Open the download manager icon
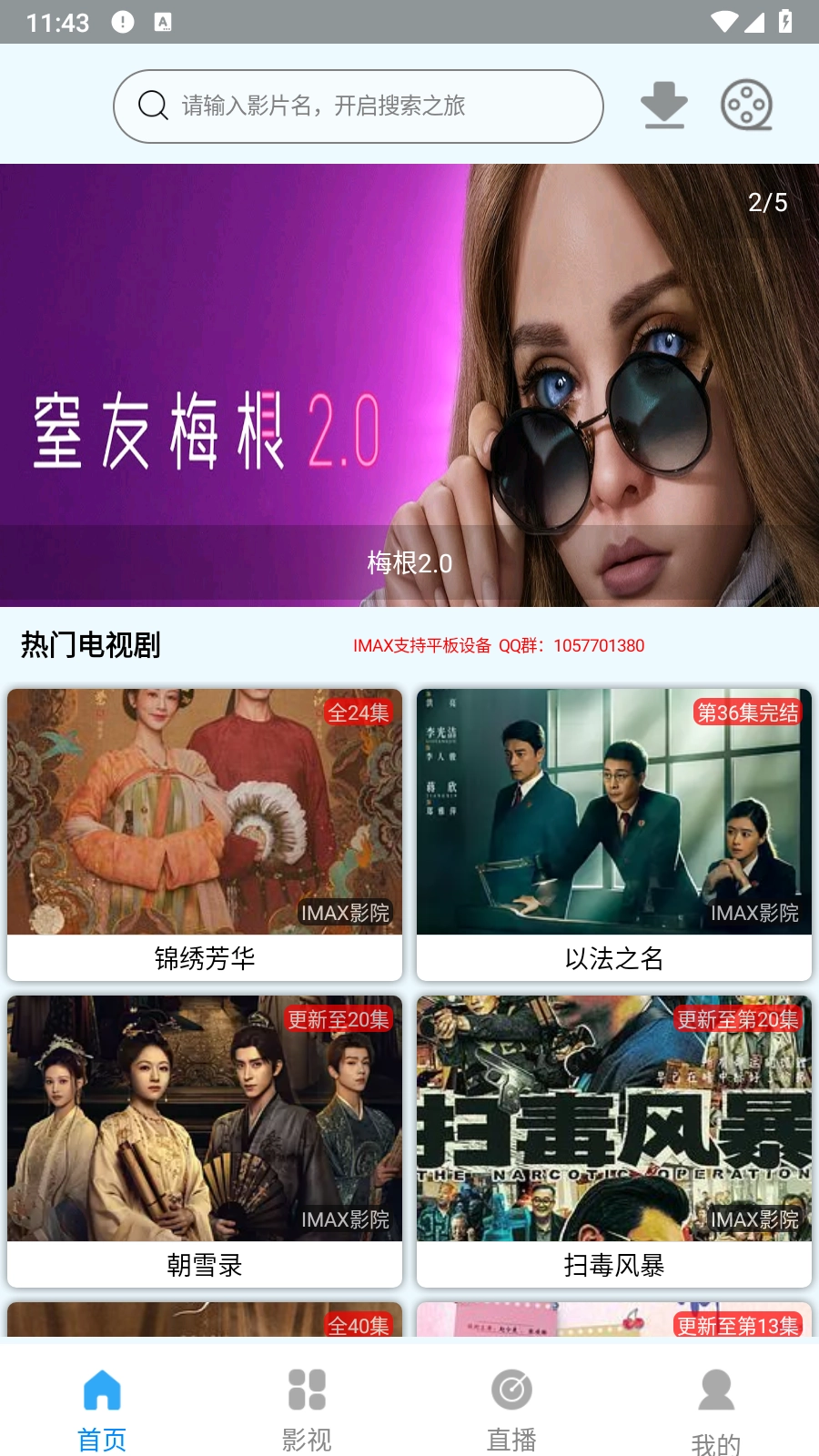 pyautogui.click(x=663, y=106)
